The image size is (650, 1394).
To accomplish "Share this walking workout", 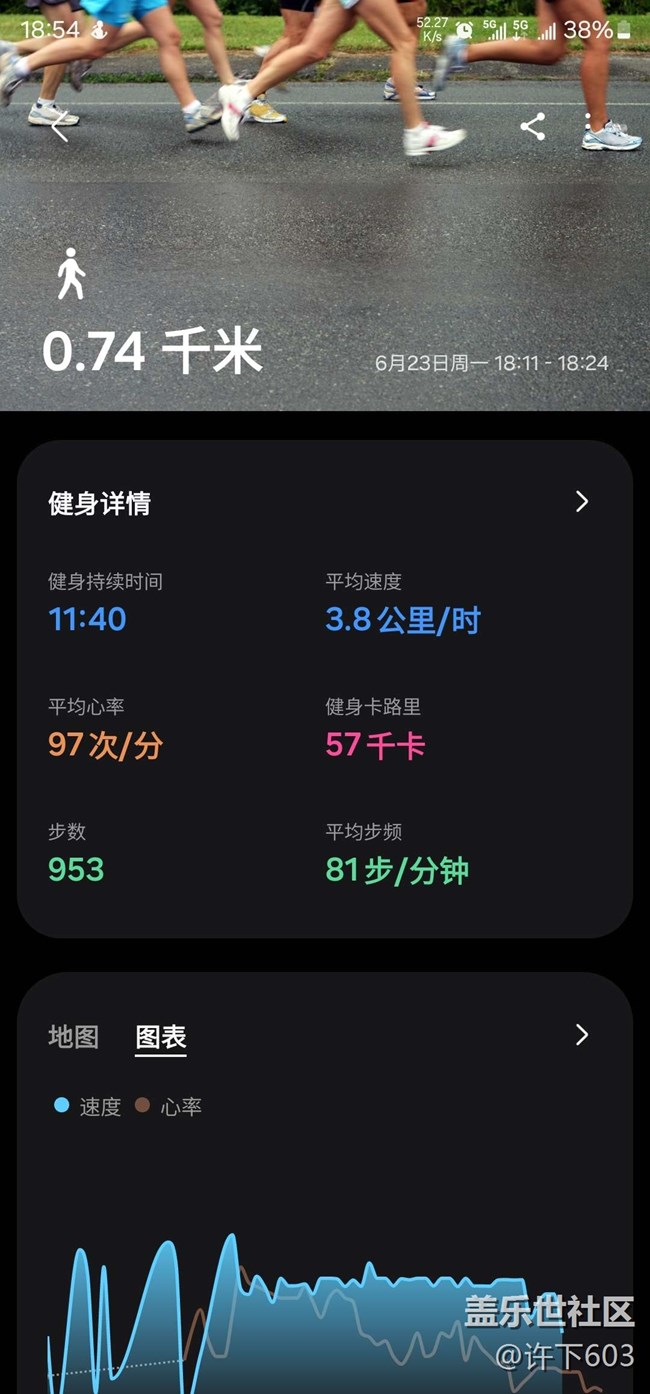I will pyautogui.click(x=532, y=126).
